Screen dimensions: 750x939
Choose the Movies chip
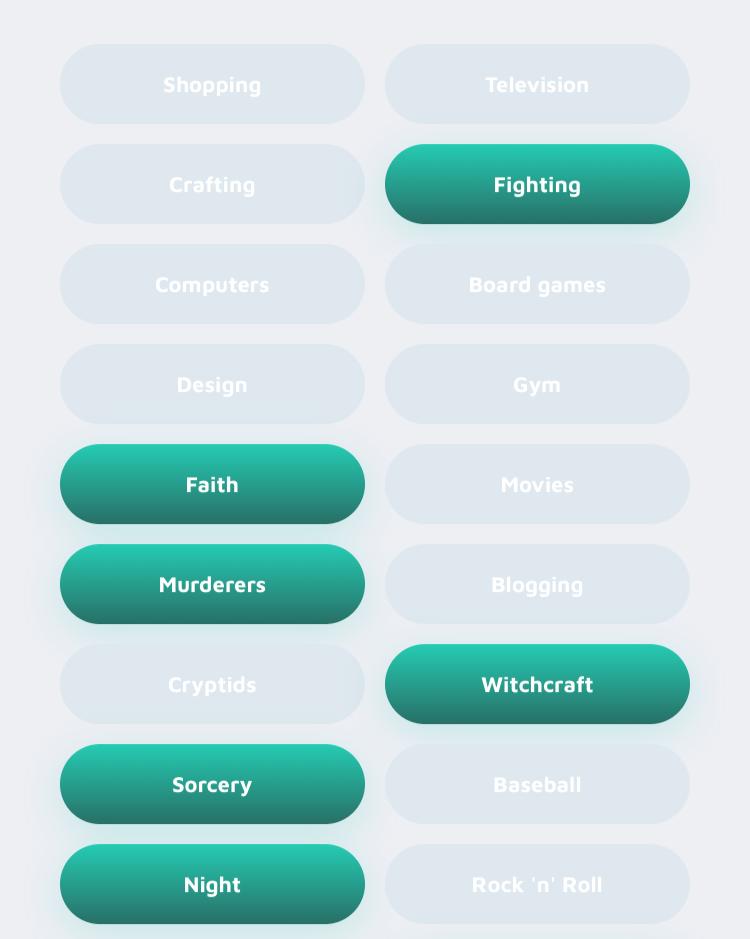537,484
